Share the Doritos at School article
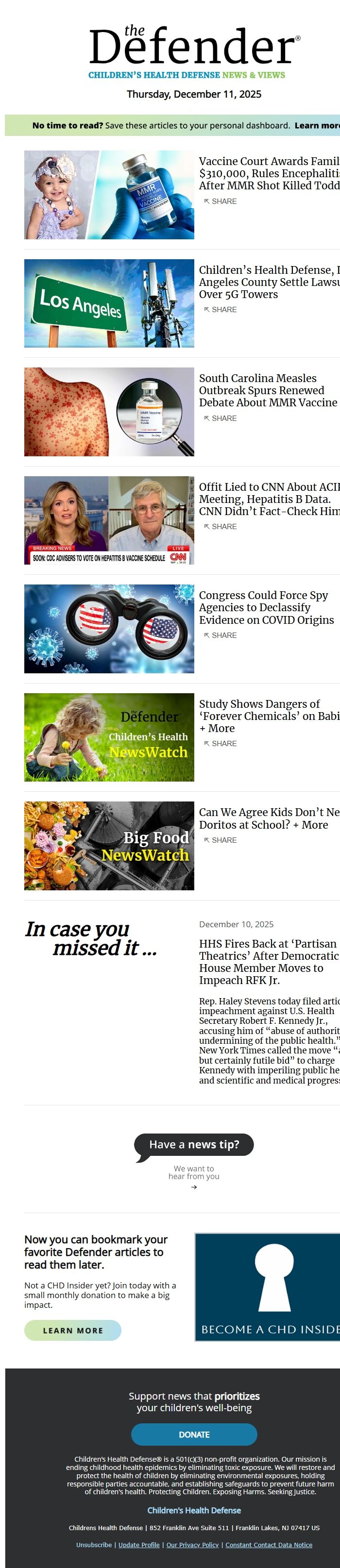Image resolution: width=340 pixels, height=1568 pixels. coord(221,841)
